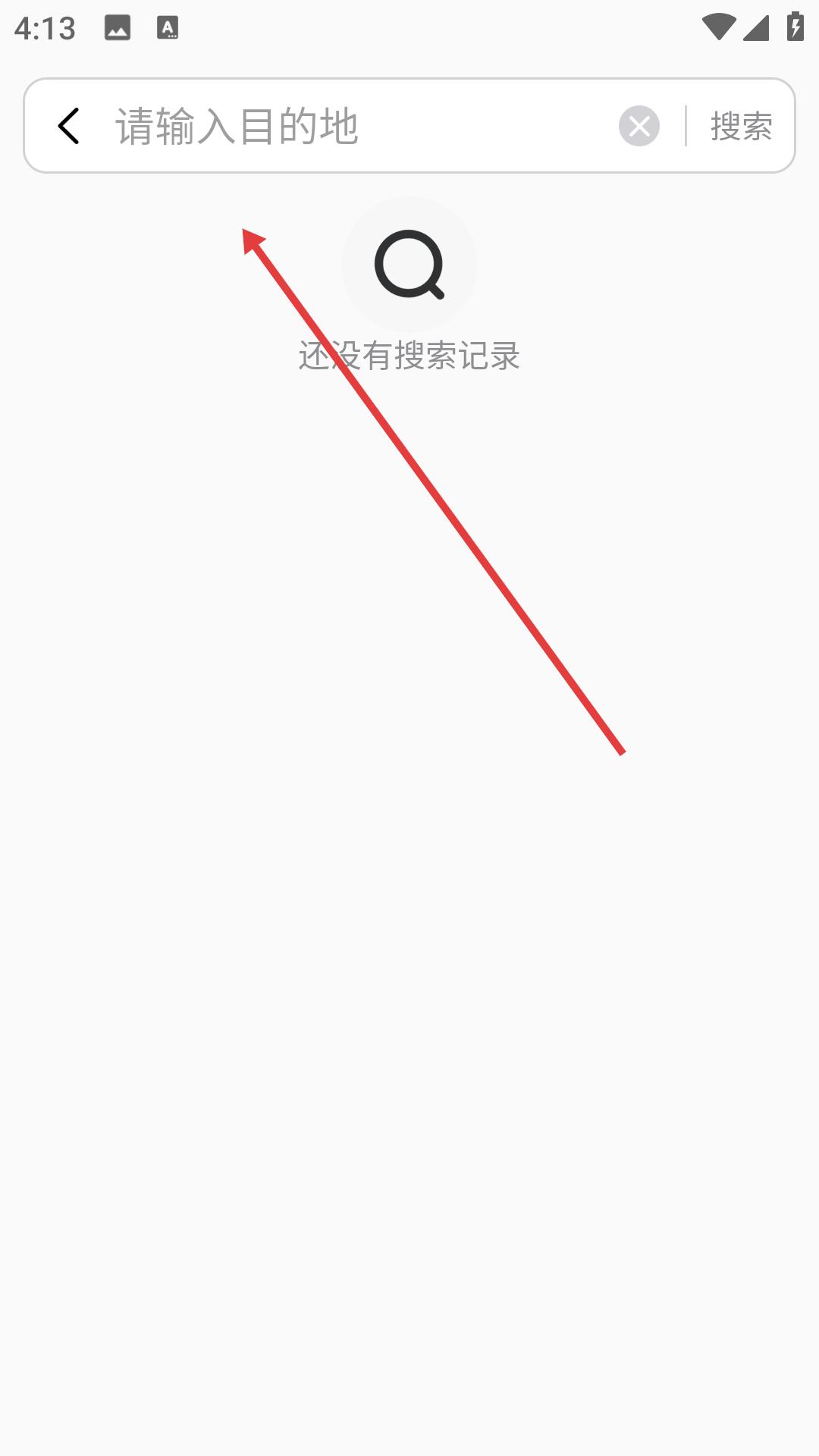Click the circular search placeholder graphic
819x1456 pixels.
pos(409,264)
